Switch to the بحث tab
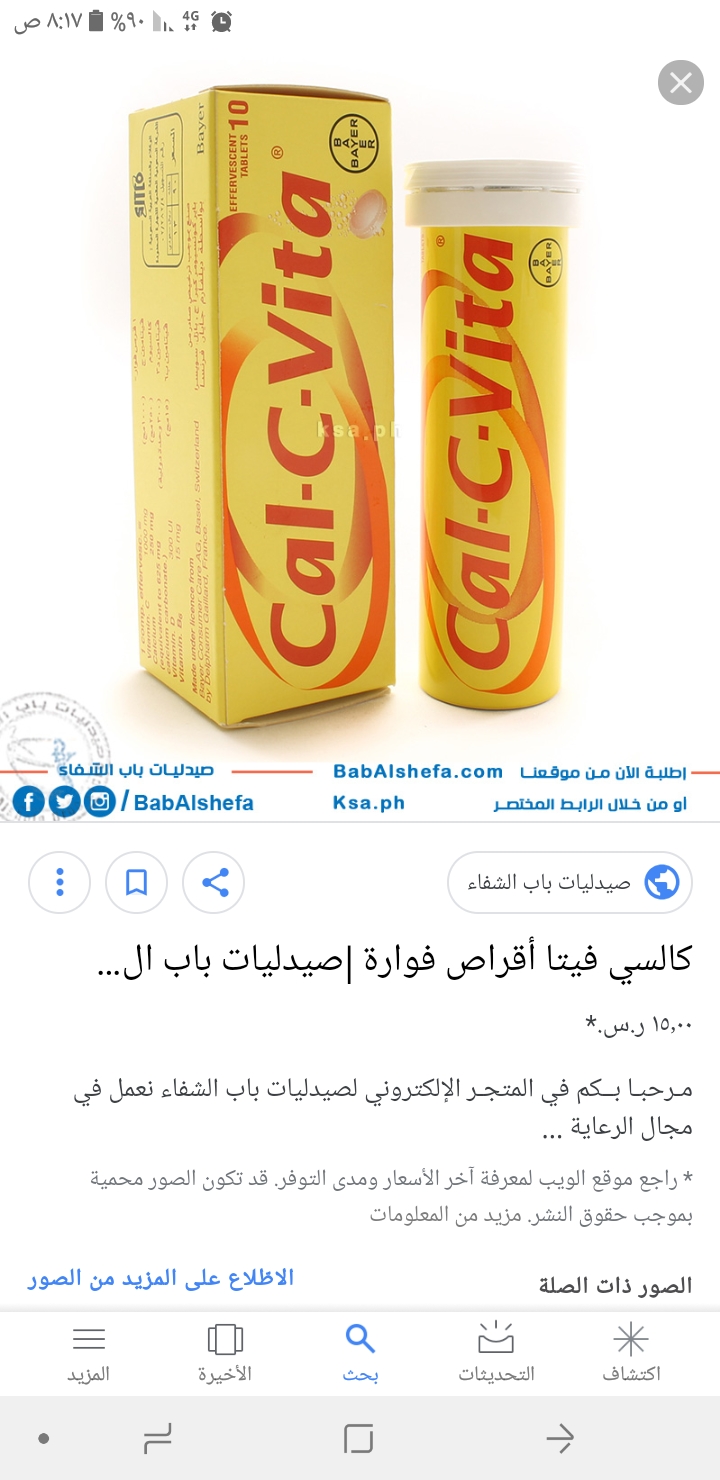 pyautogui.click(x=360, y=1354)
